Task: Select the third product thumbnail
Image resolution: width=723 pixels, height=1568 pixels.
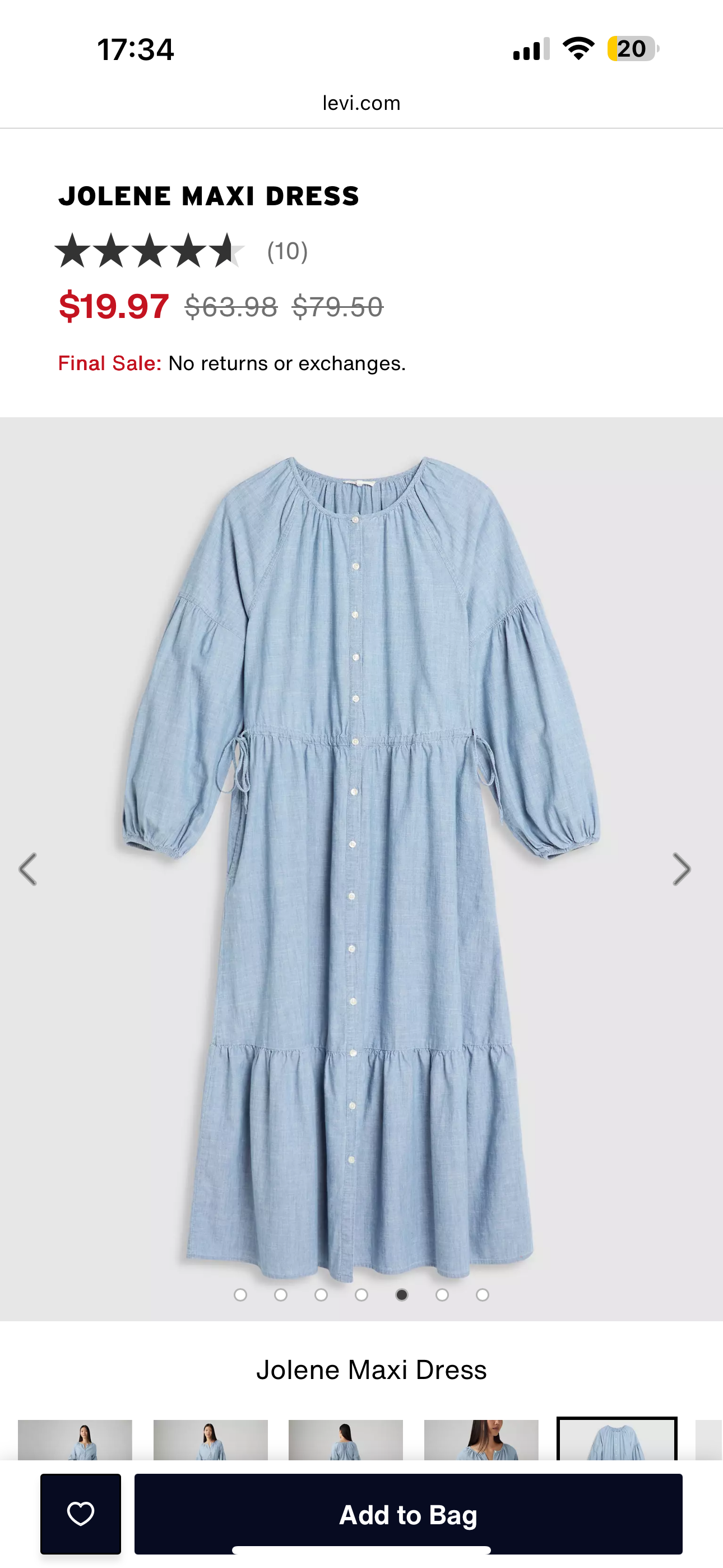Action: click(x=346, y=1440)
